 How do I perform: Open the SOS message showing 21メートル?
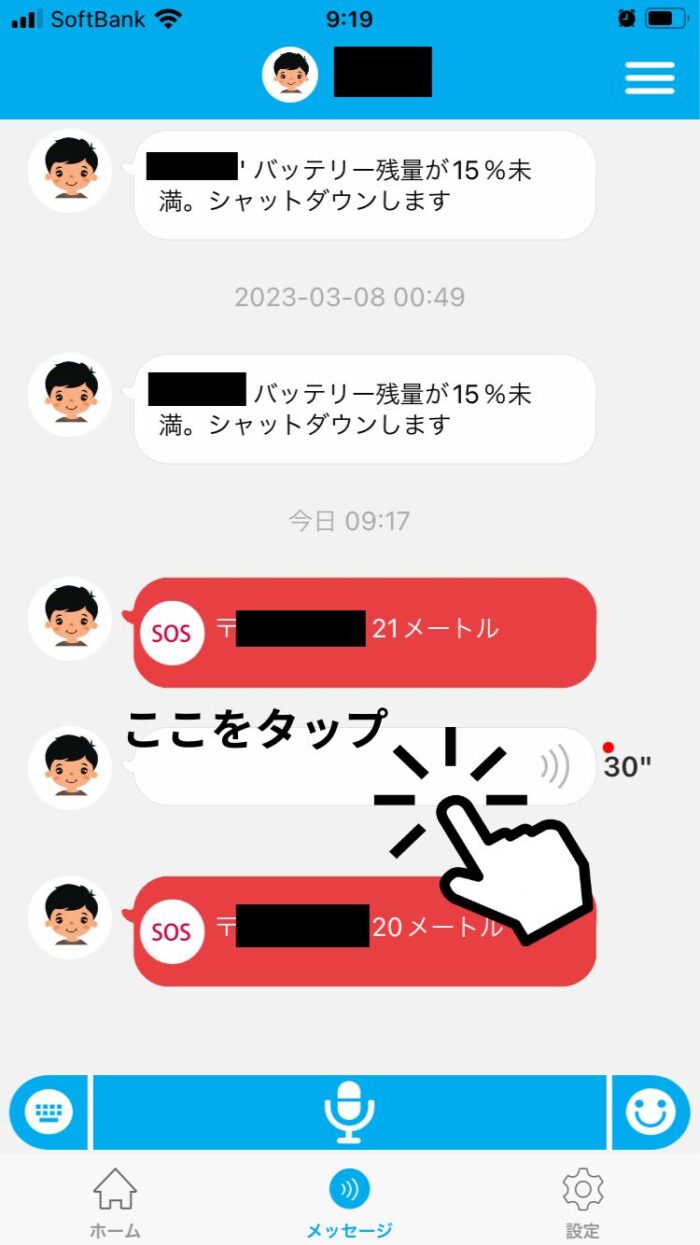point(364,631)
